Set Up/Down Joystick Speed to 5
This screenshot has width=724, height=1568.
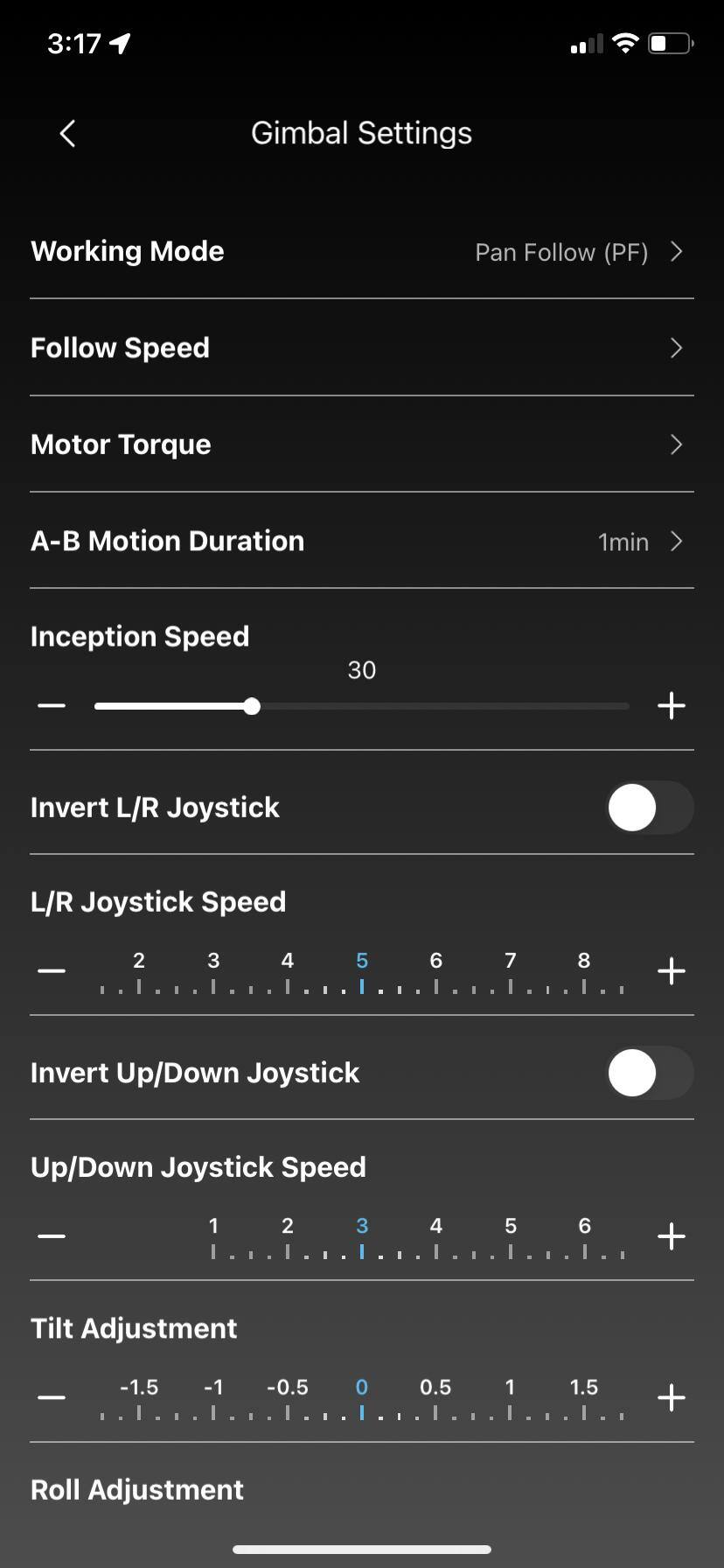510,1238
